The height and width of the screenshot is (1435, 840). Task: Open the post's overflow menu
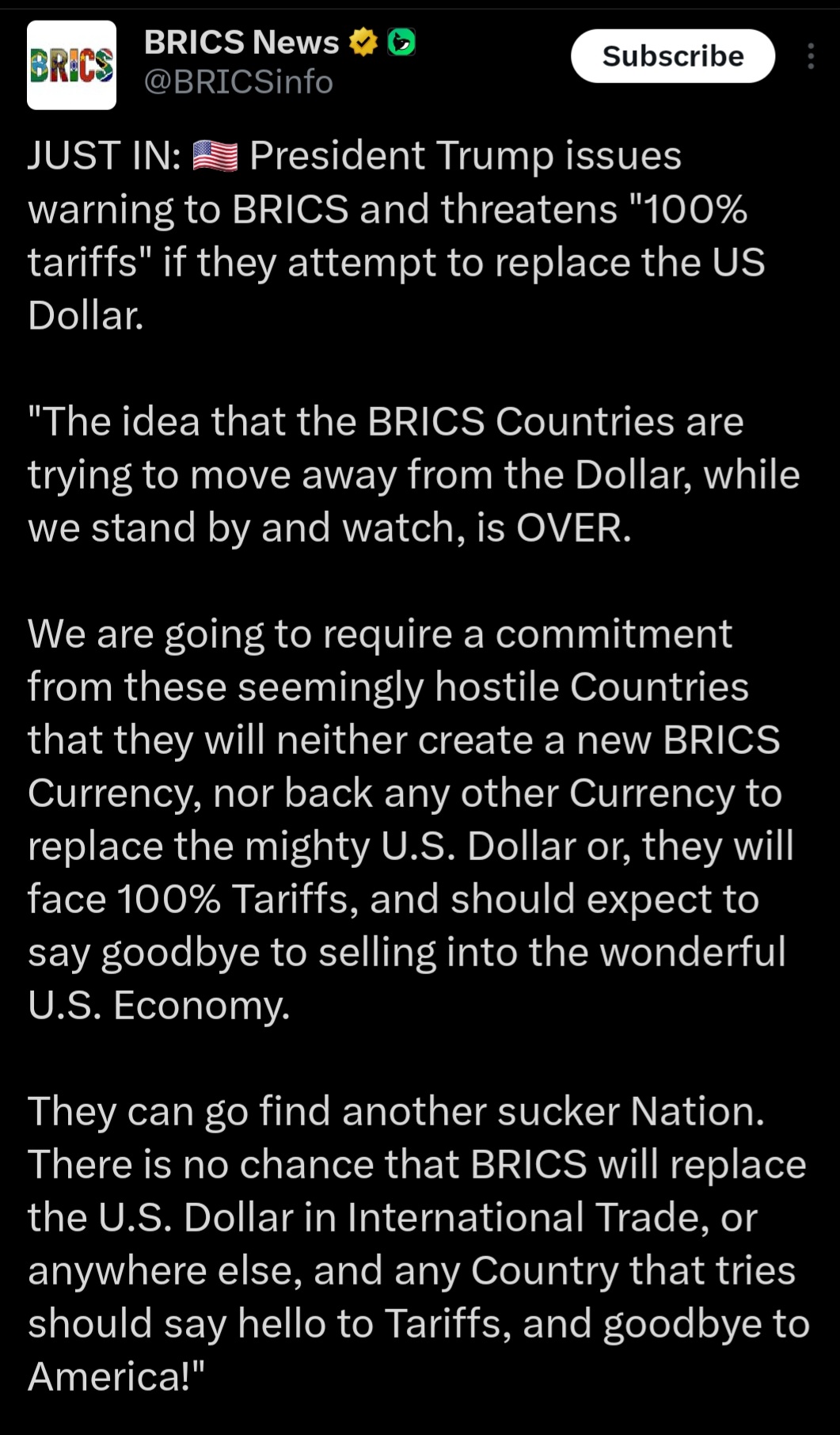click(x=811, y=56)
